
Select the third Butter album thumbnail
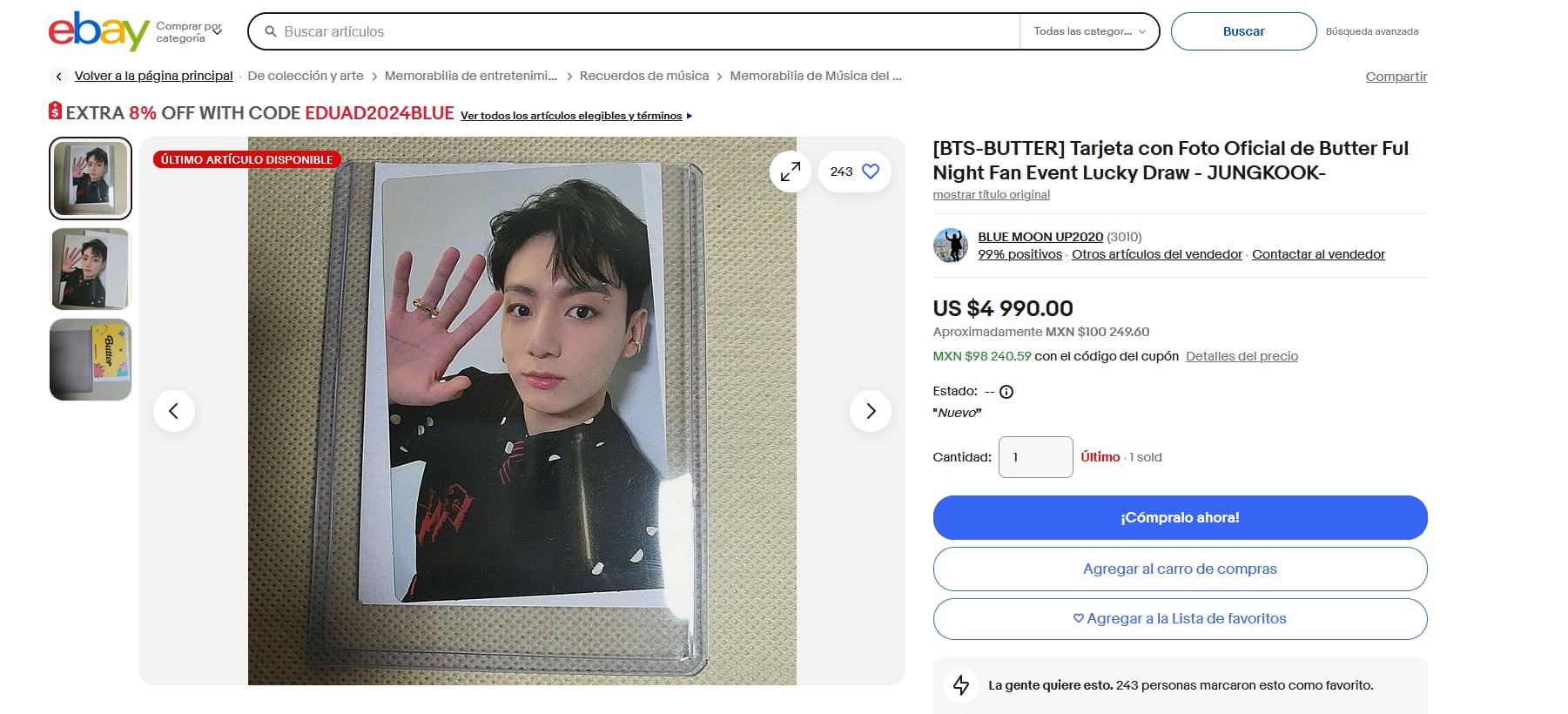tap(91, 360)
